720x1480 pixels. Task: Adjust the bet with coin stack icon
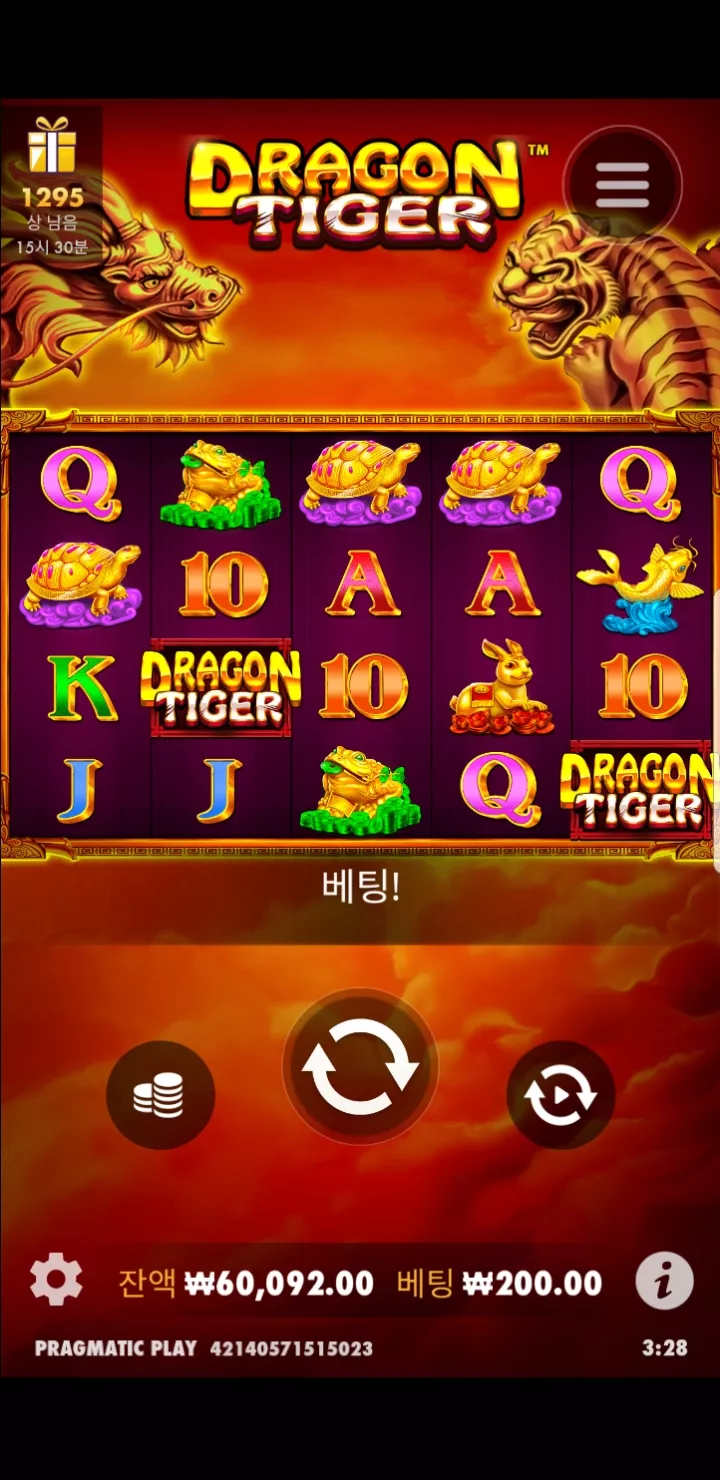point(160,1095)
